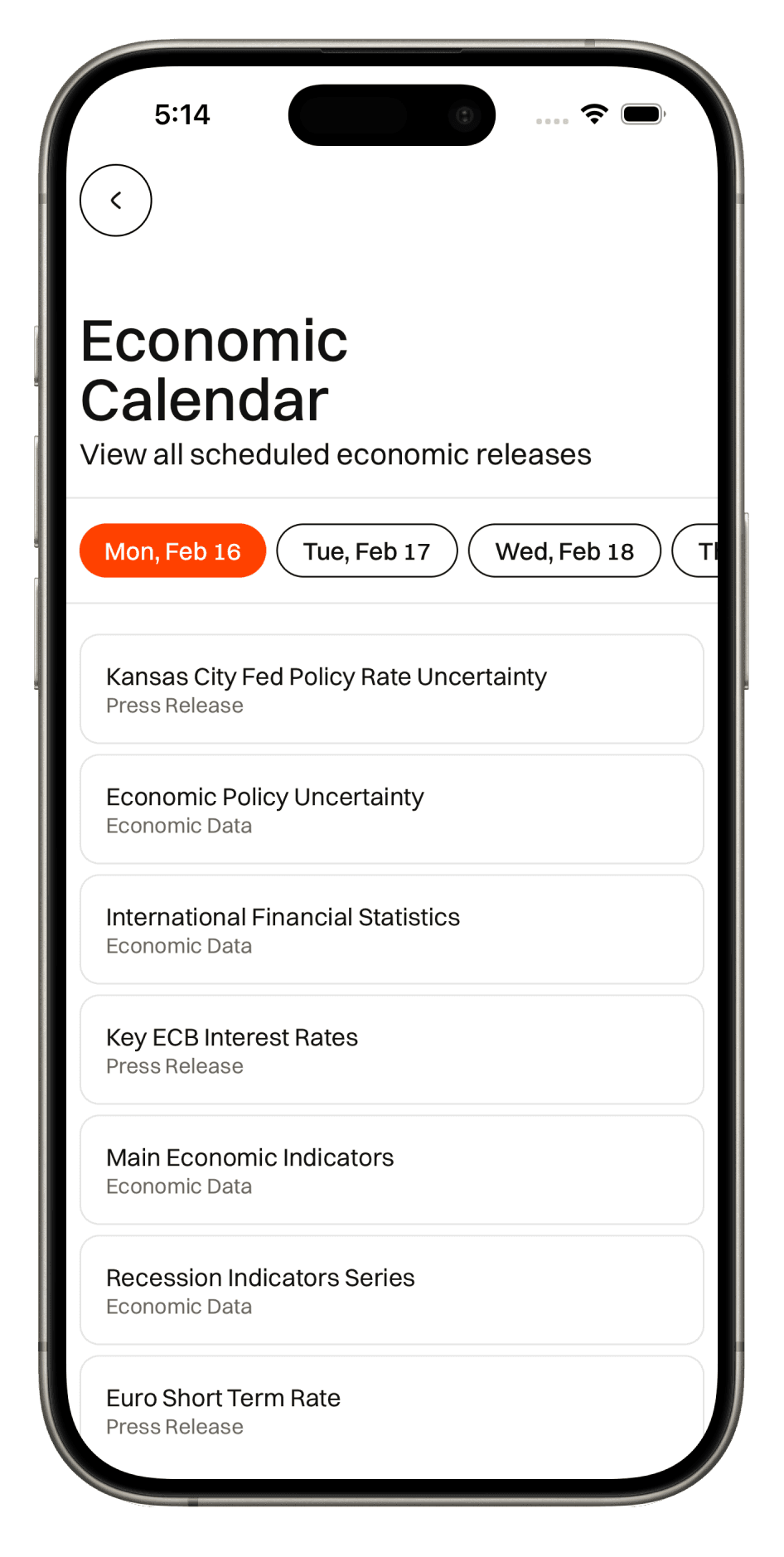The width and height of the screenshot is (784, 1557).
Task: Open Key ECB Interest Rates release
Action: tap(392, 1050)
